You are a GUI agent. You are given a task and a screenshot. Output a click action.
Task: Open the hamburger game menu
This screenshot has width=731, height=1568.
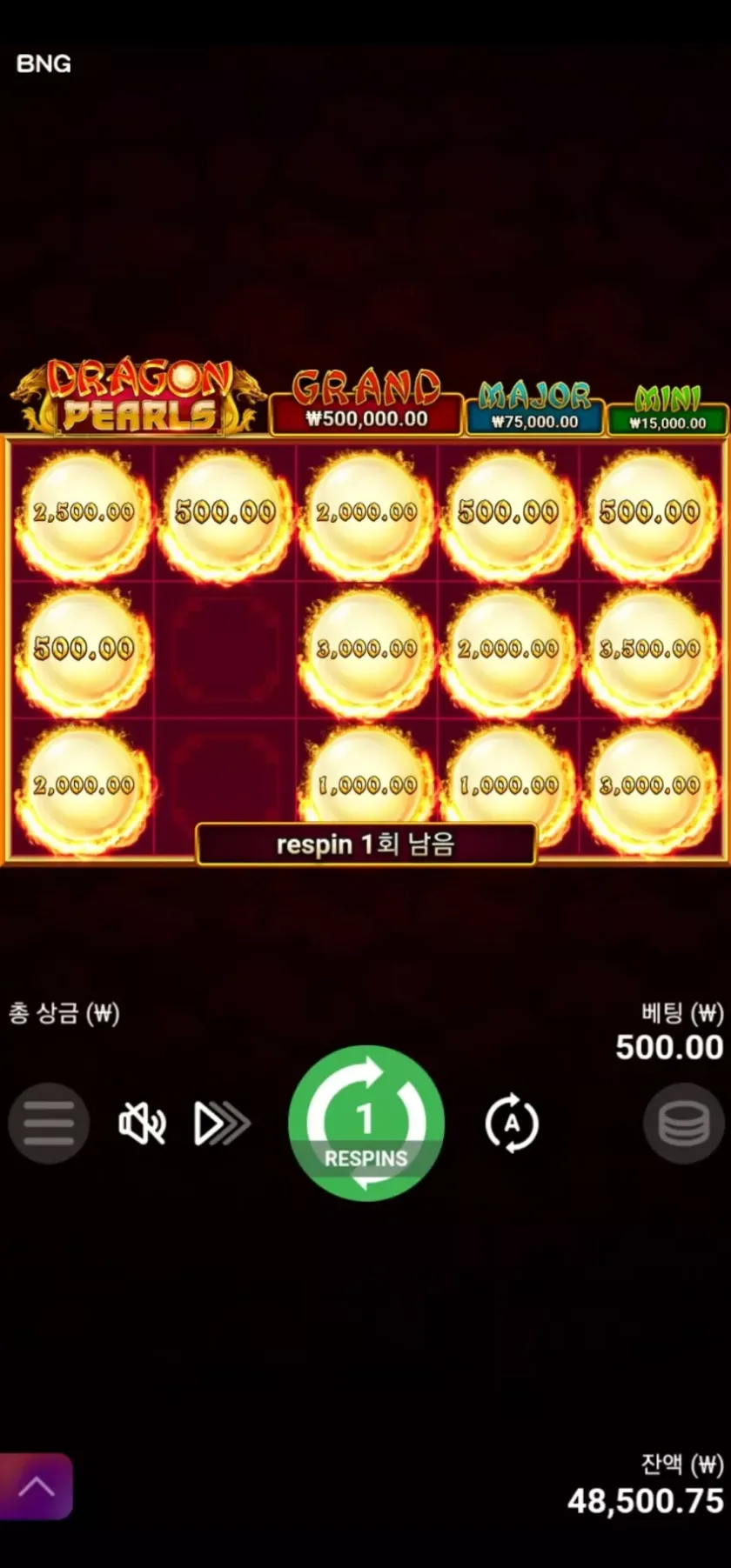point(49,1123)
